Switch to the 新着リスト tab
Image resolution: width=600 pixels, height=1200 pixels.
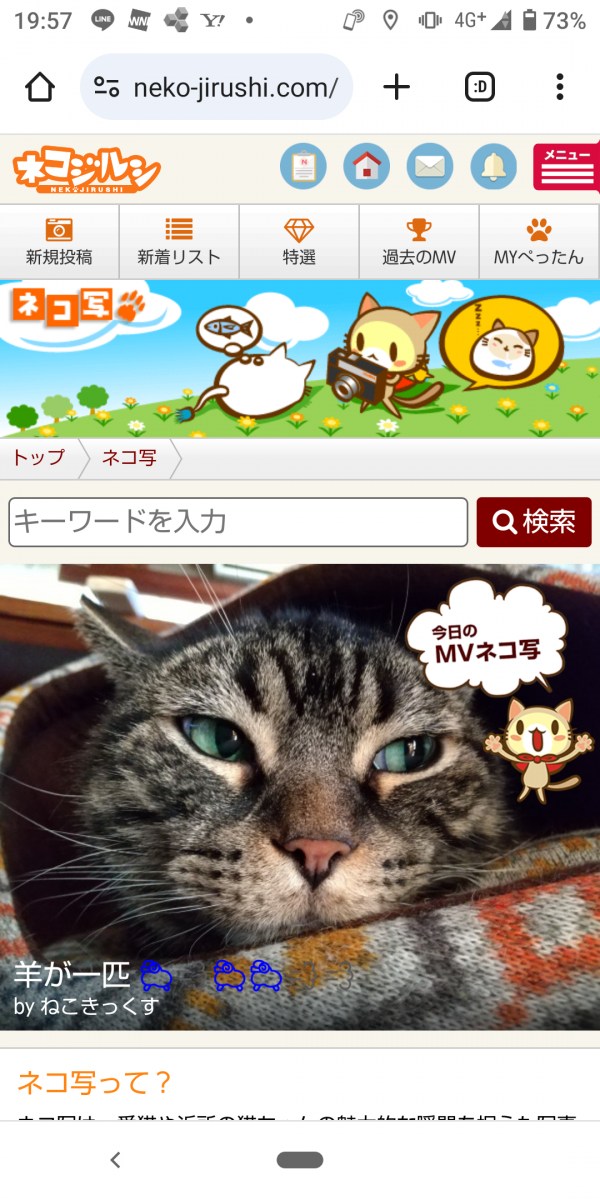pyautogui.click(x=179, y=241)
